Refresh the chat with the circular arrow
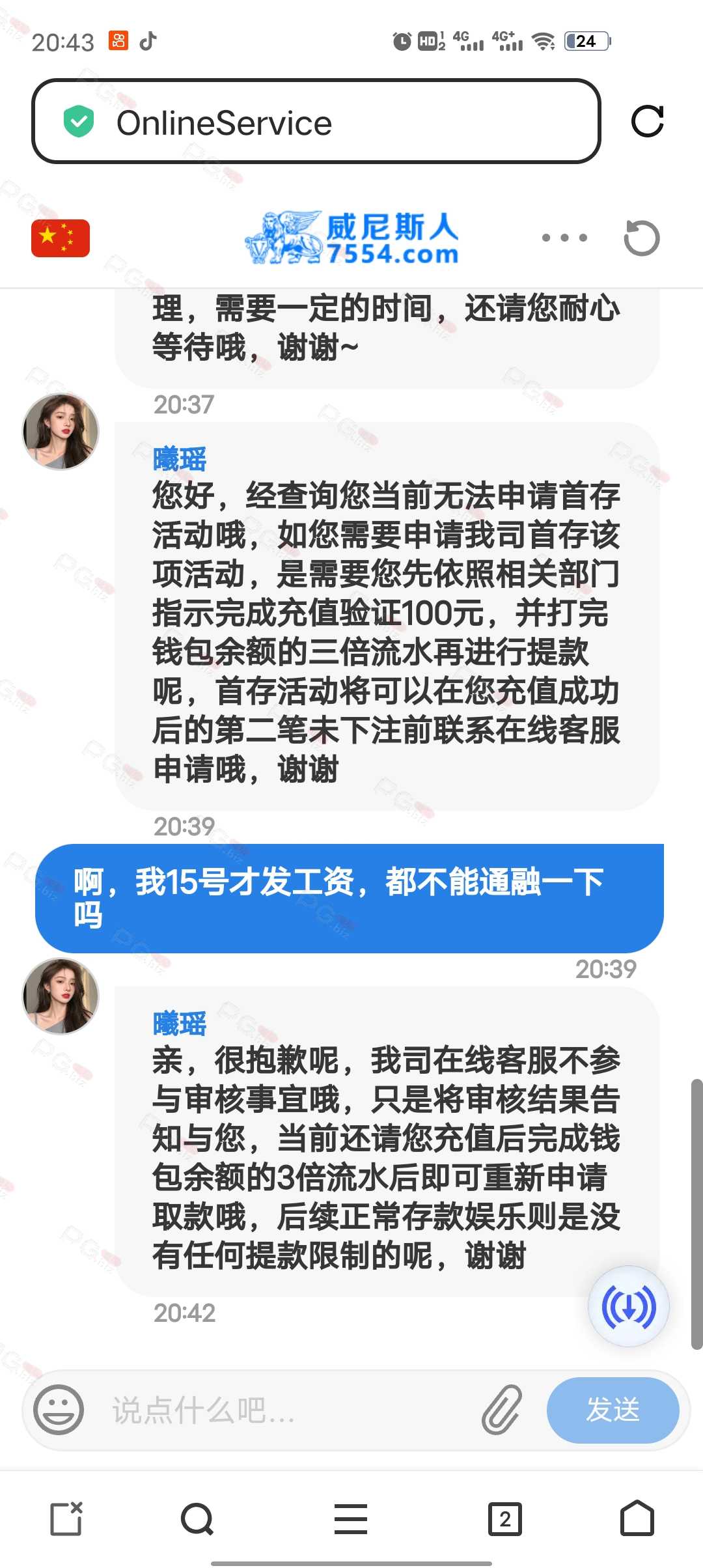 [x=642, y=238]
